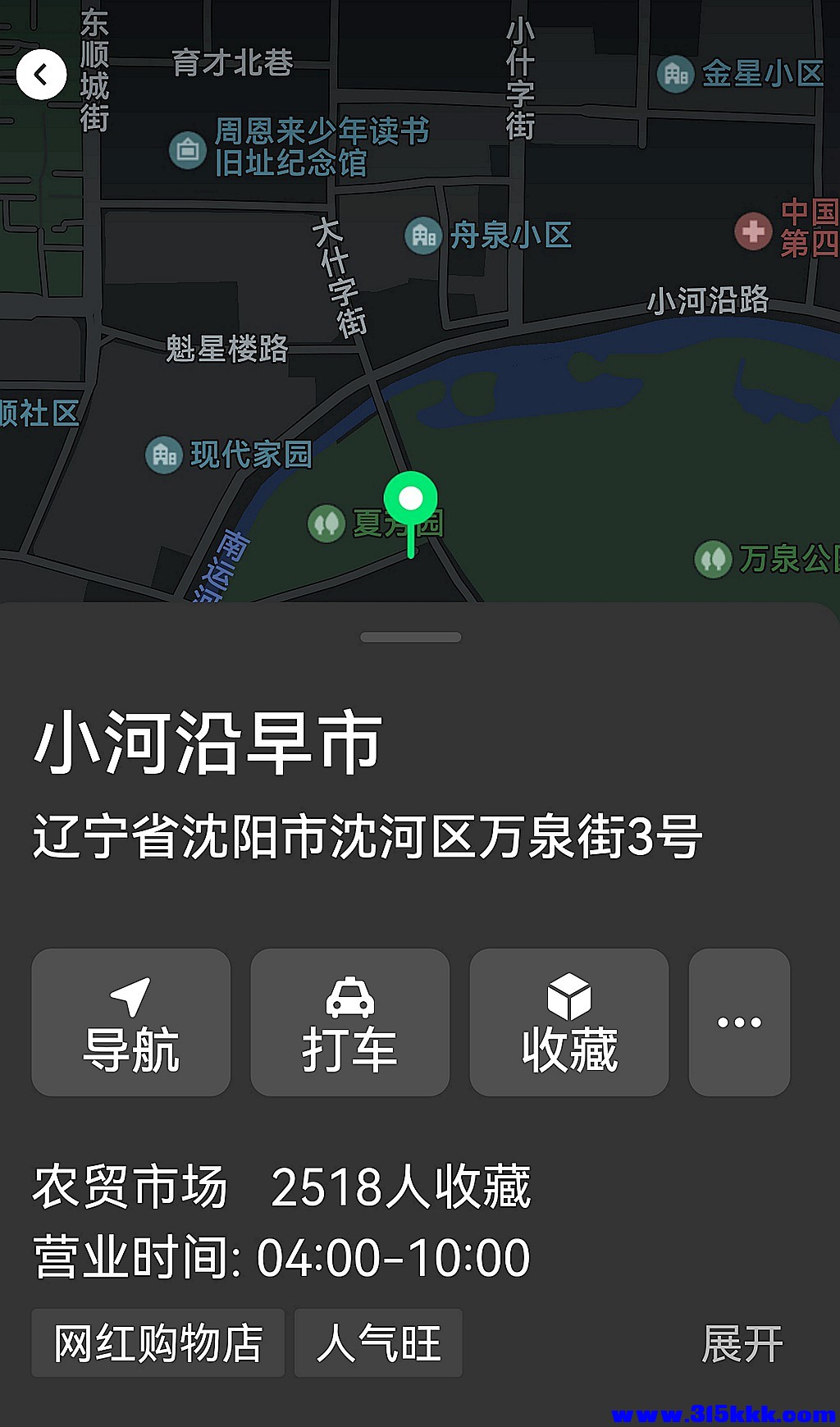Tap the 金星小区 building icon
Viewport: 840px width, 1427px height.
coord(676,74)
